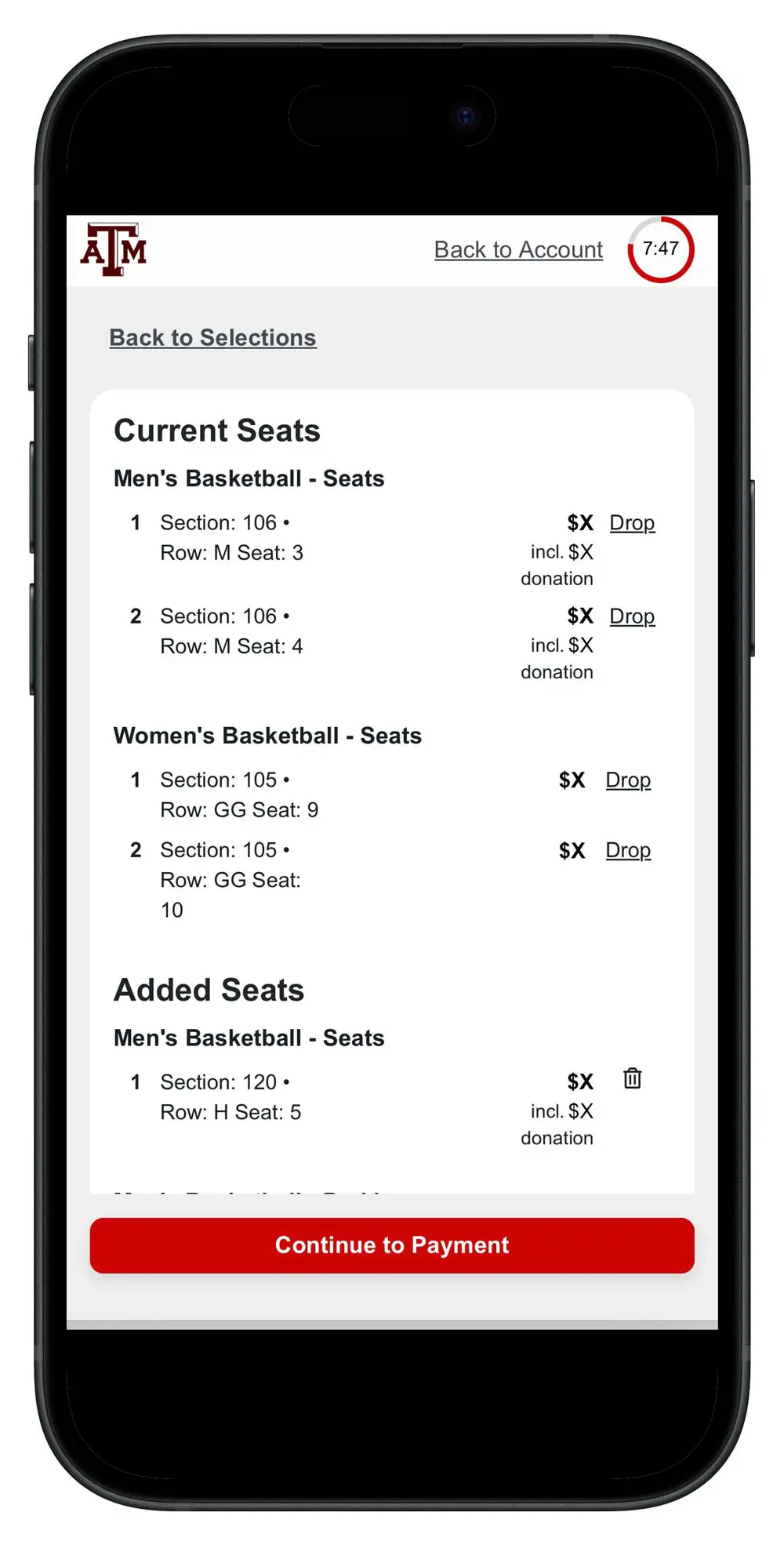Viewport: 784px width, 1545px height.
Task: Remove added Section 120 seat via trash icon
Action: coord(632,1078)
